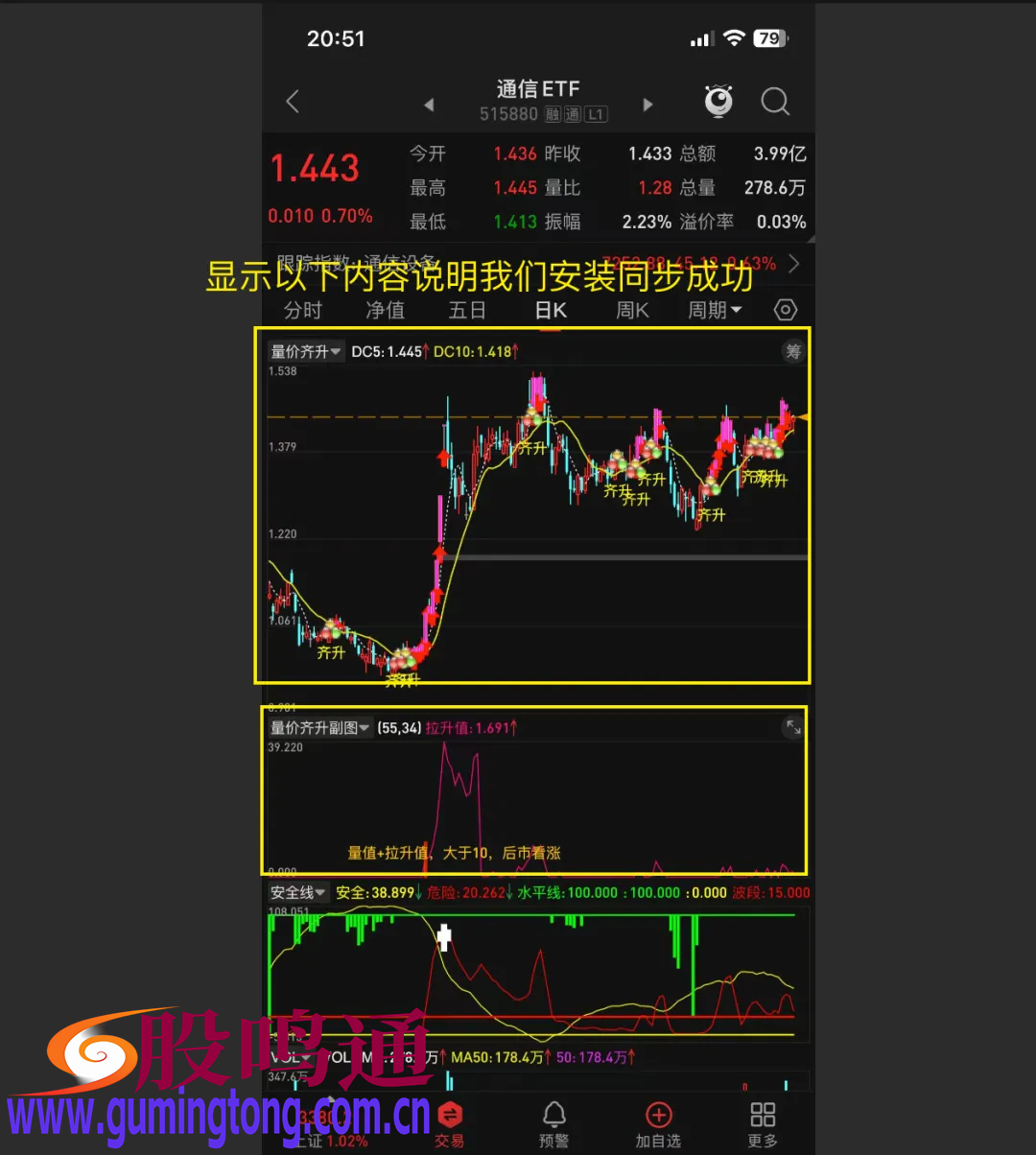Switch to the 分时 chart tab
1036x1155 pixels.
click(303, 310)
